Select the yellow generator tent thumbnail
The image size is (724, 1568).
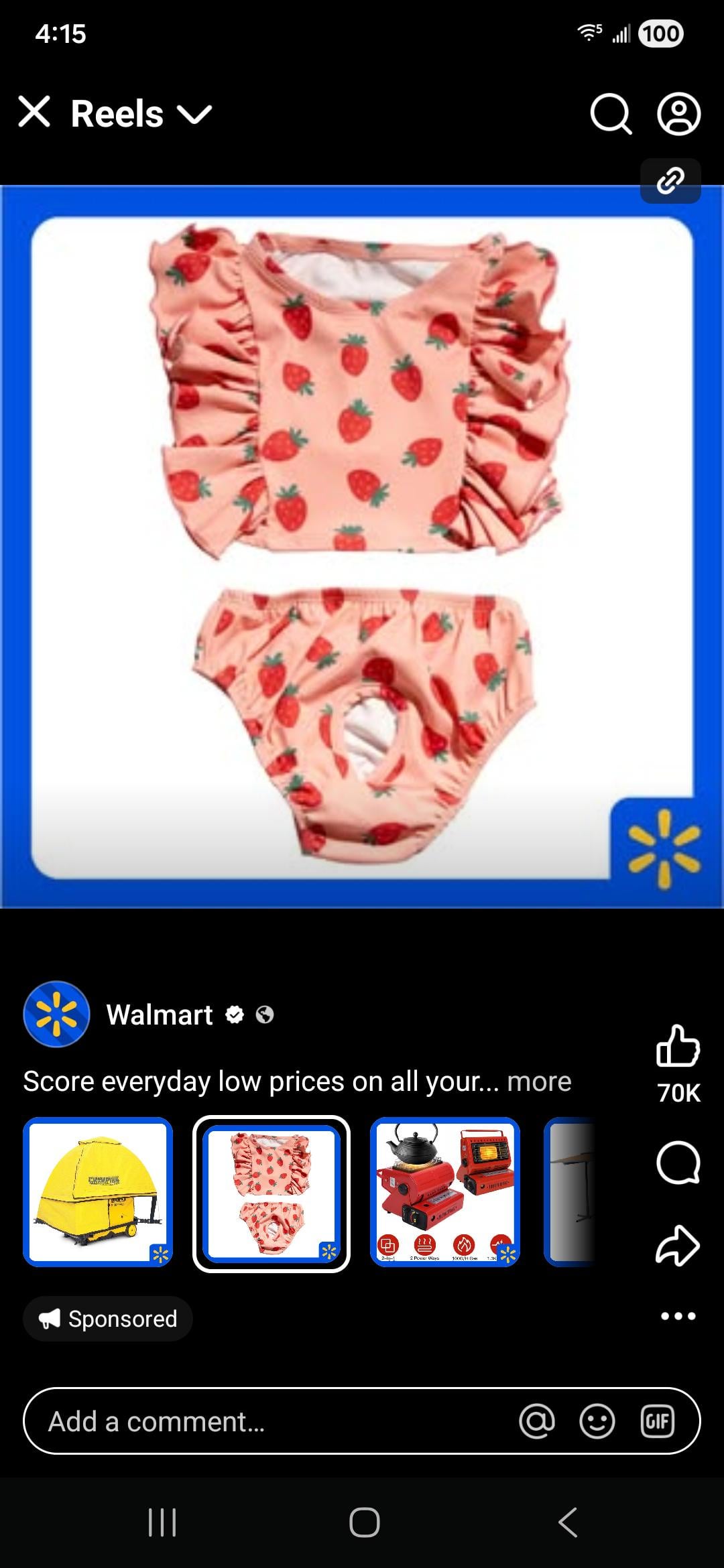tap(98, 1192)
